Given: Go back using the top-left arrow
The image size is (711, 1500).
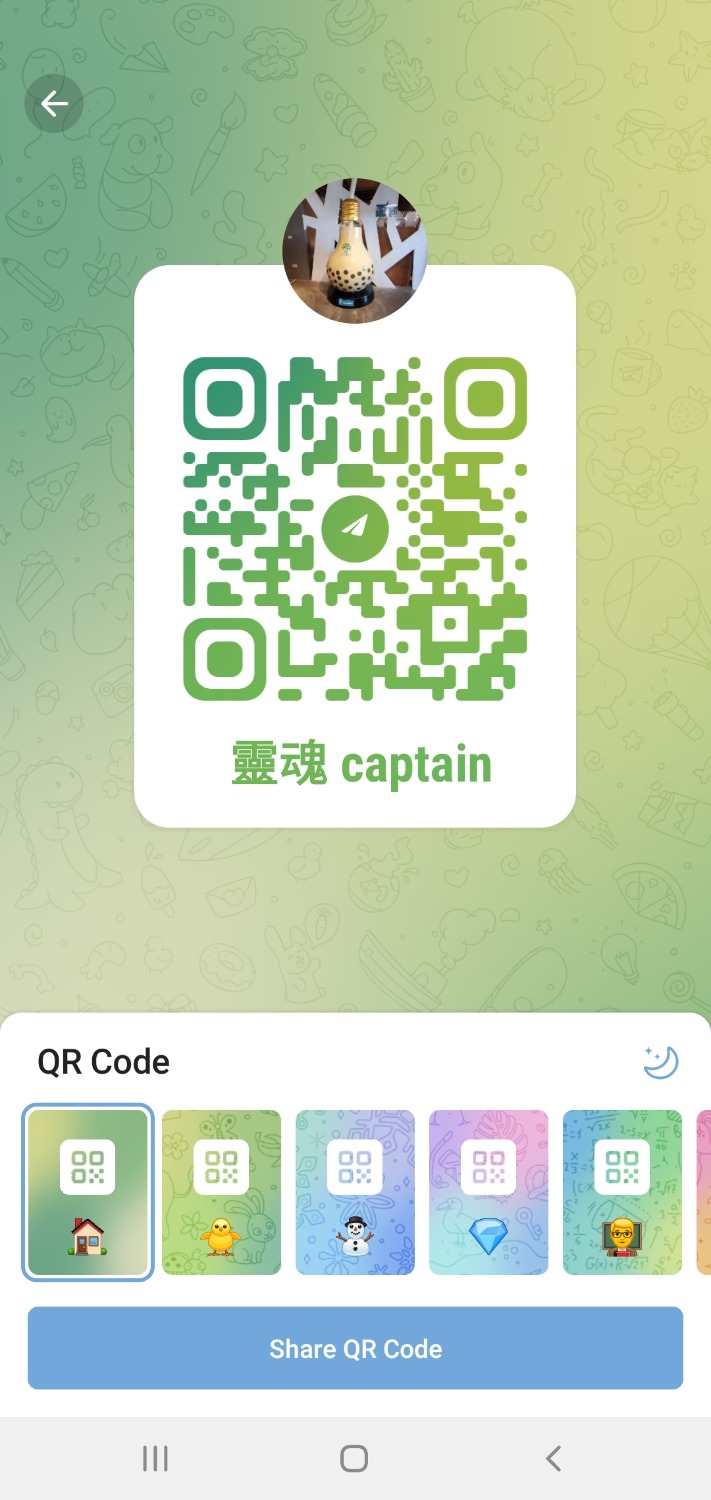Looking at the screenshot, I should [53, 104].
